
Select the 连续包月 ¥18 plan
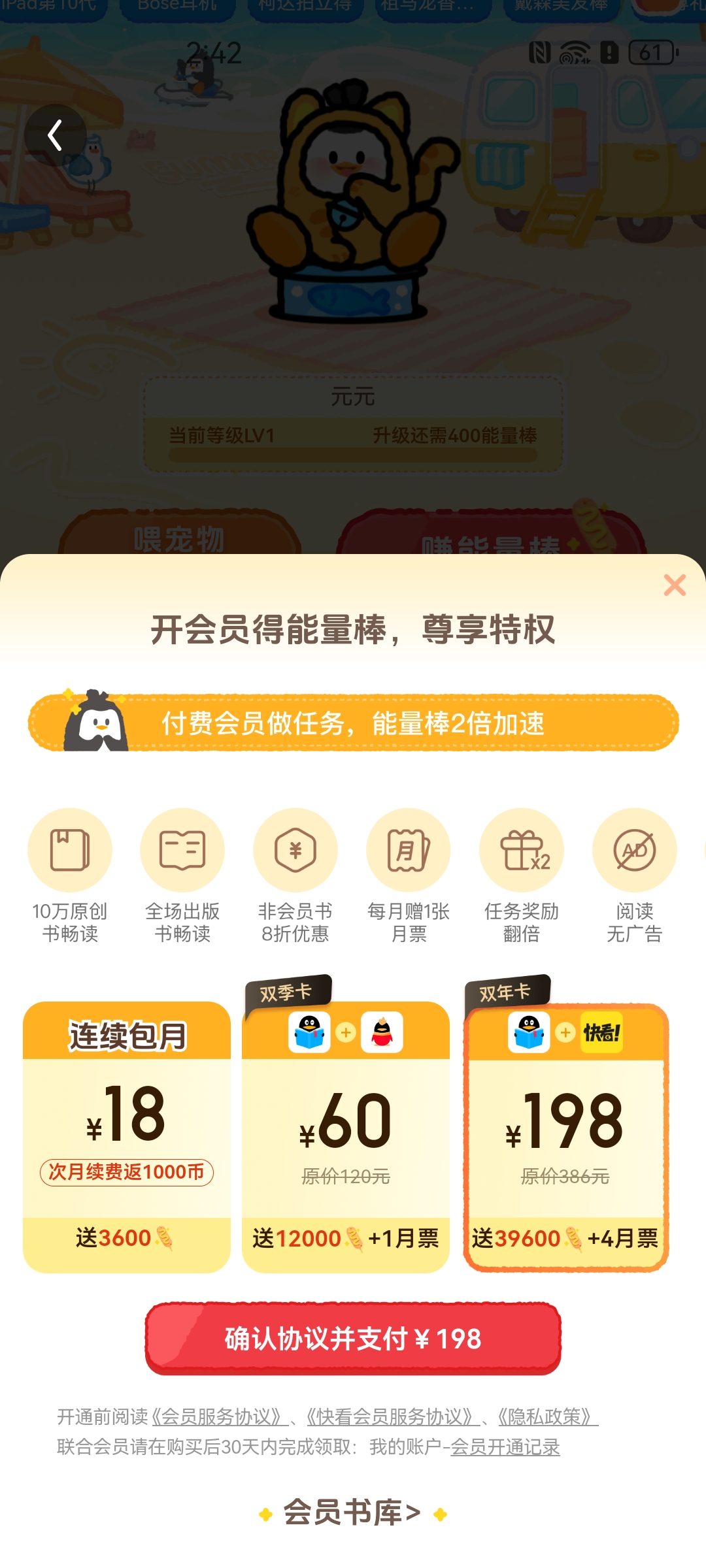pyautogui.click(x=127, y=1137)
